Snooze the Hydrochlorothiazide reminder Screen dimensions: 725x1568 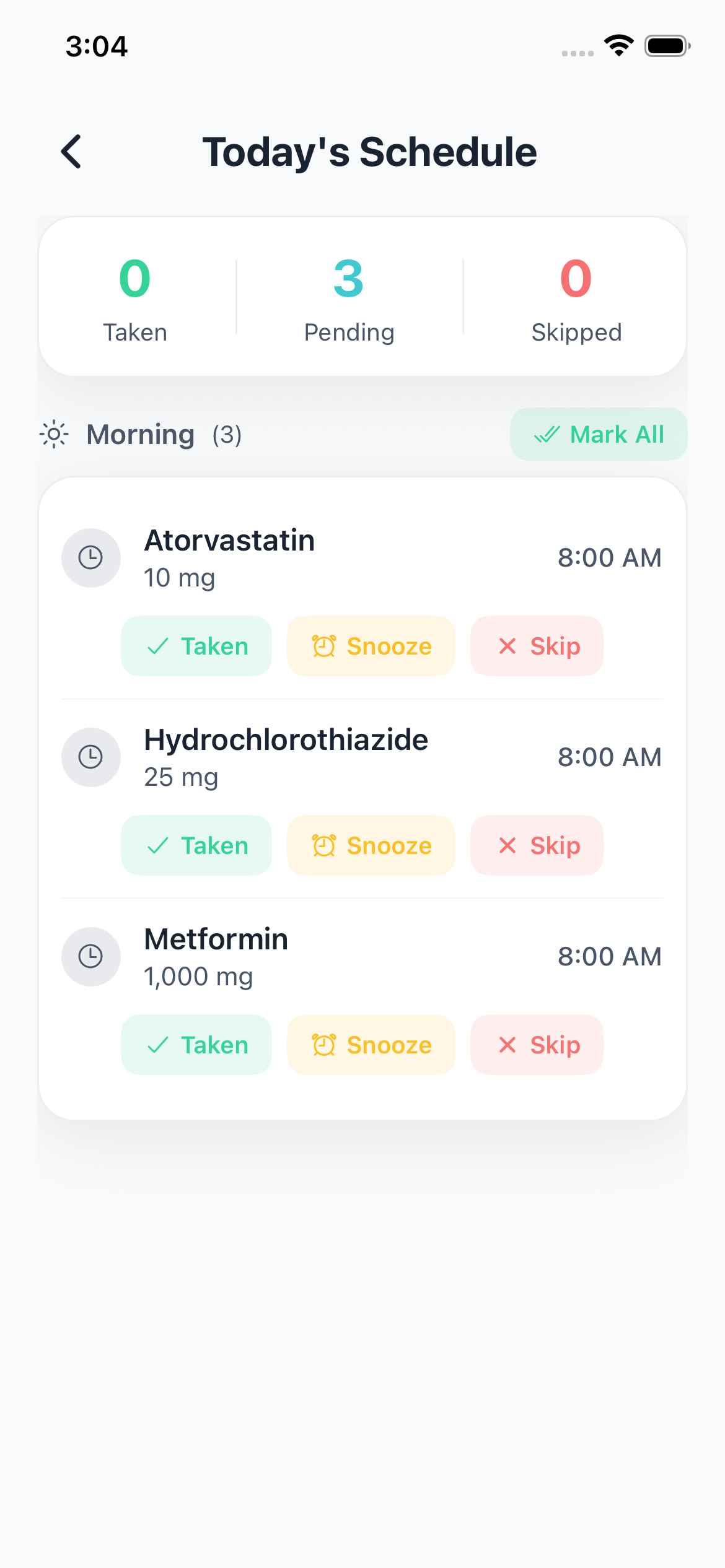pyautogui.click(x=371, y=845)
